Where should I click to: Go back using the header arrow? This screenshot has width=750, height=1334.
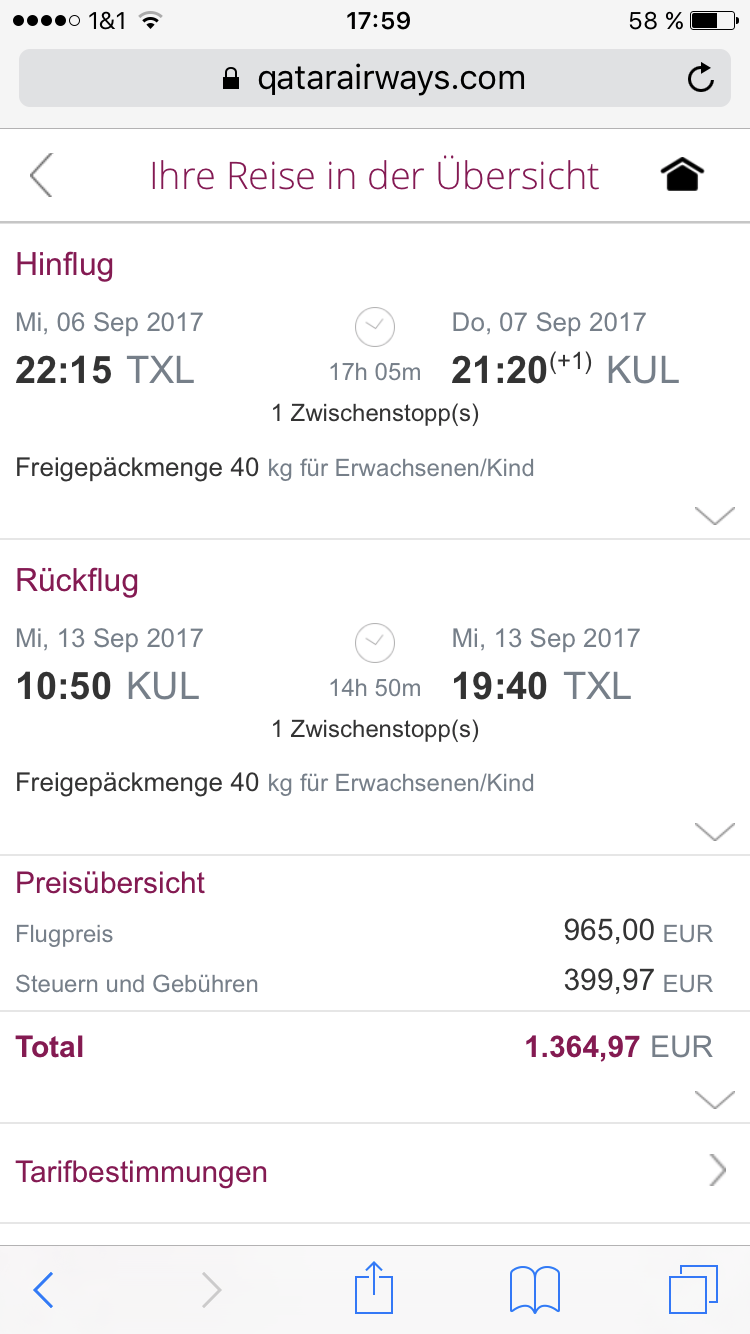[40, 176]
